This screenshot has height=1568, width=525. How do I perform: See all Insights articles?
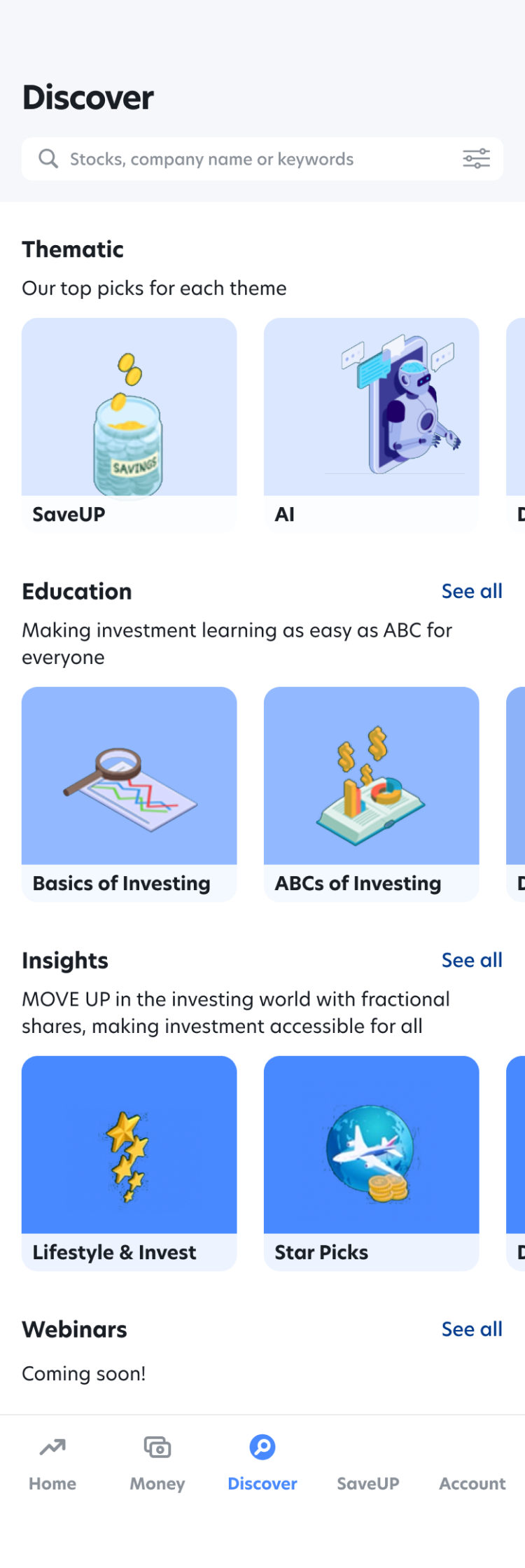472,960
